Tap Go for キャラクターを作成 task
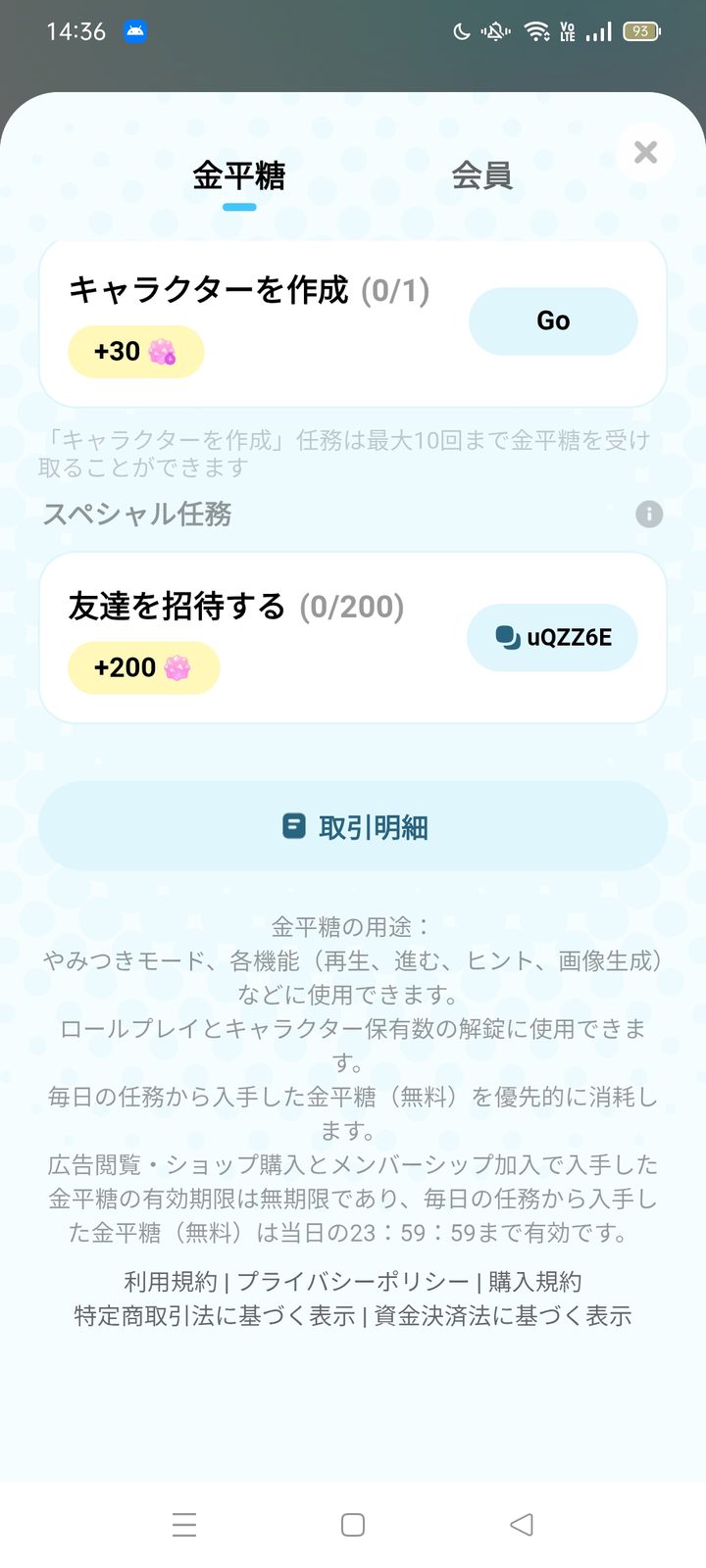Image resolution: width=706 pixels, height=1568 pixels. pos(553,321)
